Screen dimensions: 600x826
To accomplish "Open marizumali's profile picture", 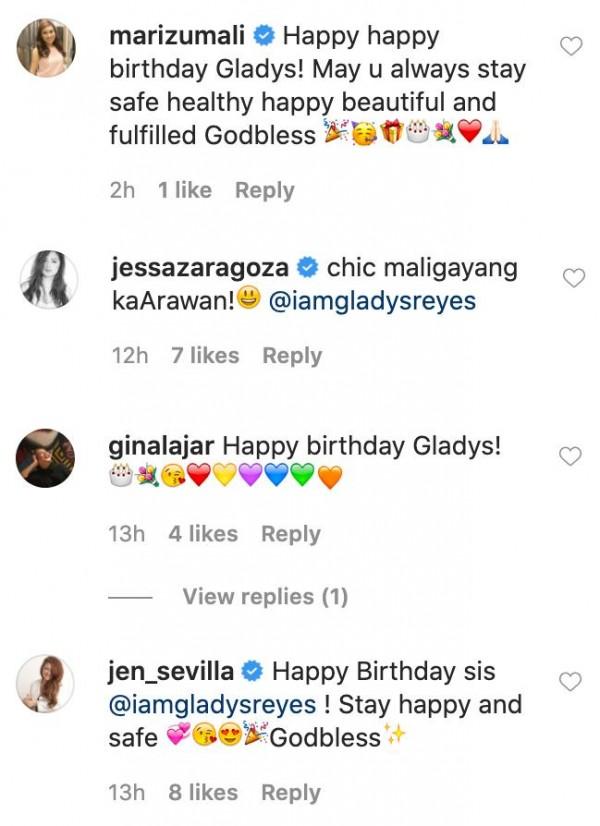I will 46,48.
